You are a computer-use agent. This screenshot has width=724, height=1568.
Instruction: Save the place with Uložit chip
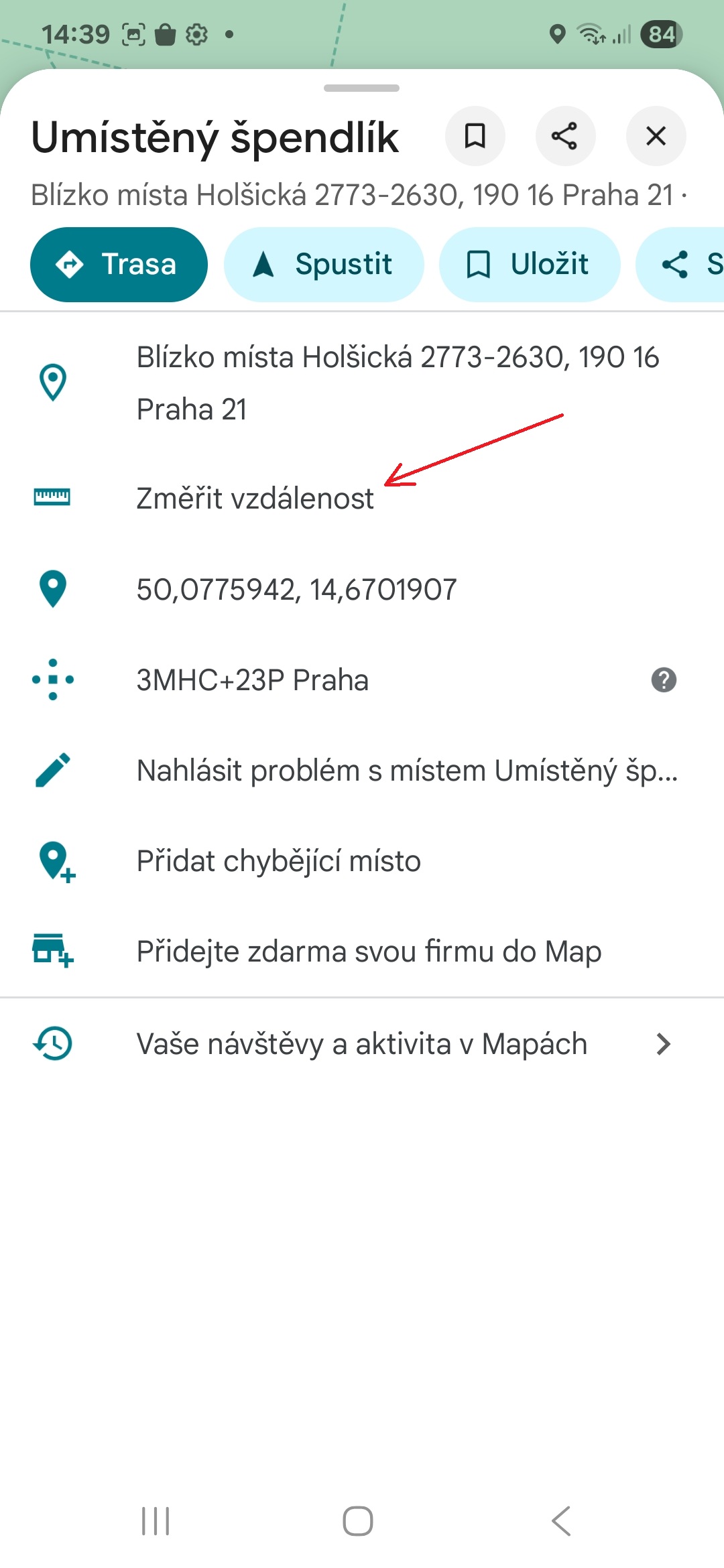tap(529, 265)
